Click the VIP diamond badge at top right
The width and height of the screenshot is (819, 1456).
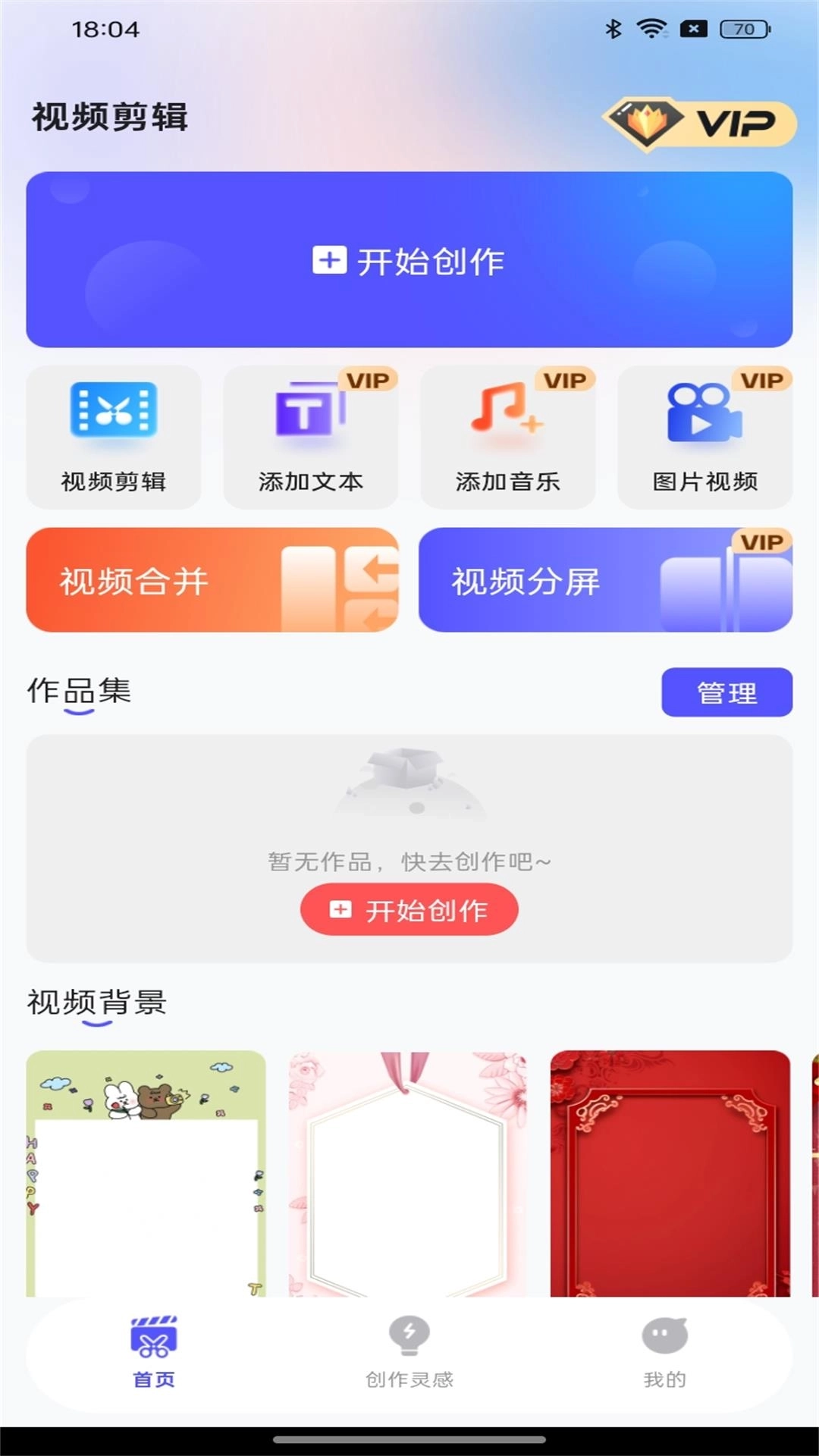pyautogui.click(x=698, y=121)
